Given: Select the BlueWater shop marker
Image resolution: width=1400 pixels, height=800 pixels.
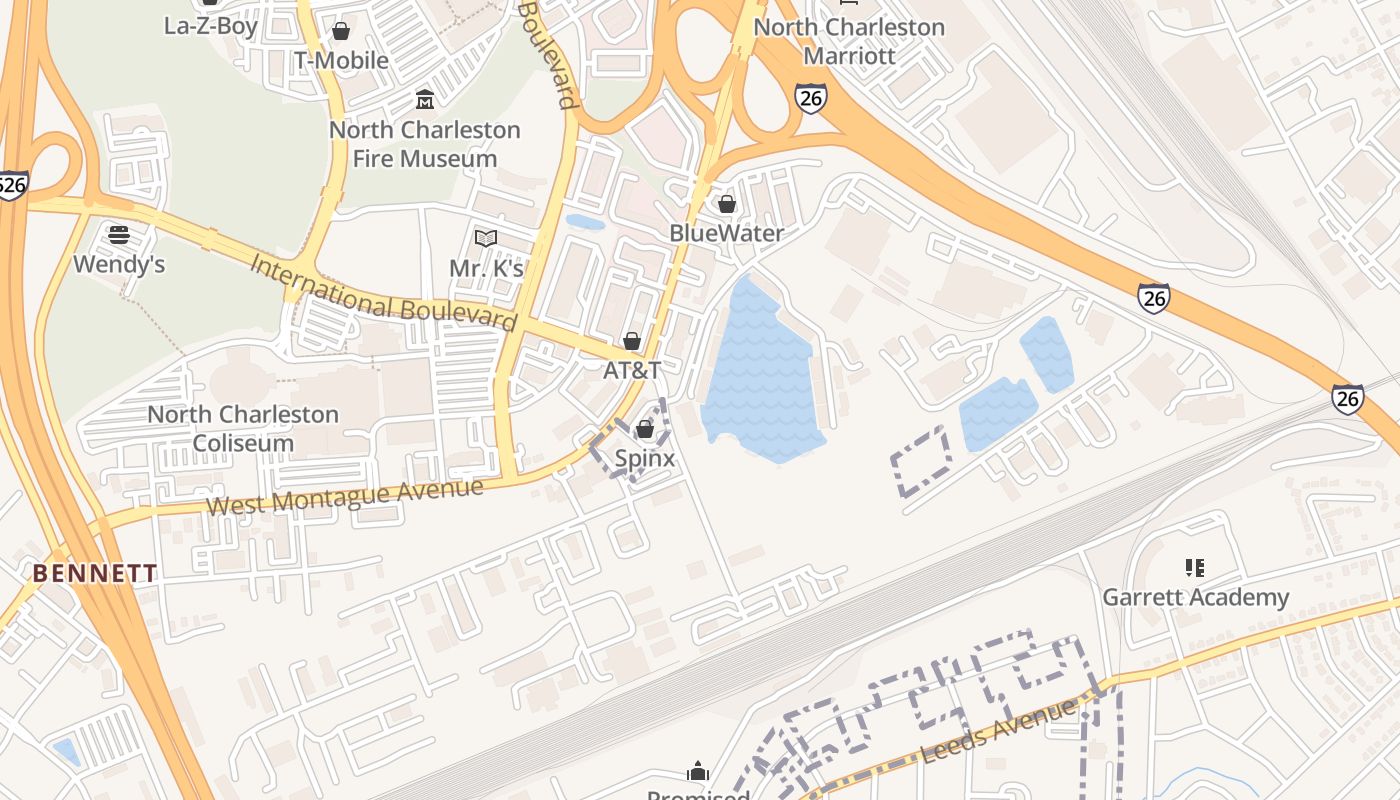Looking at the screenshot, I should pos(726,204).
